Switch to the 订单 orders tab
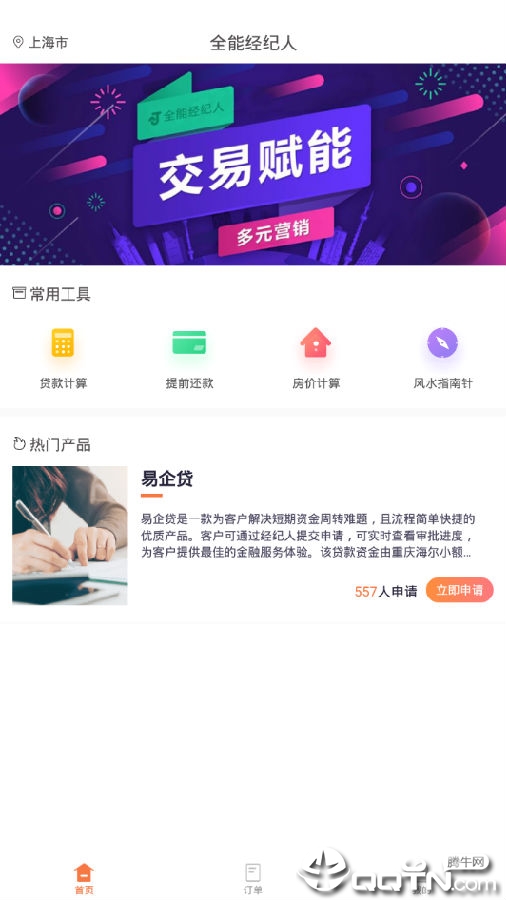This screenshot has width=506, height=900. [252, 879]
